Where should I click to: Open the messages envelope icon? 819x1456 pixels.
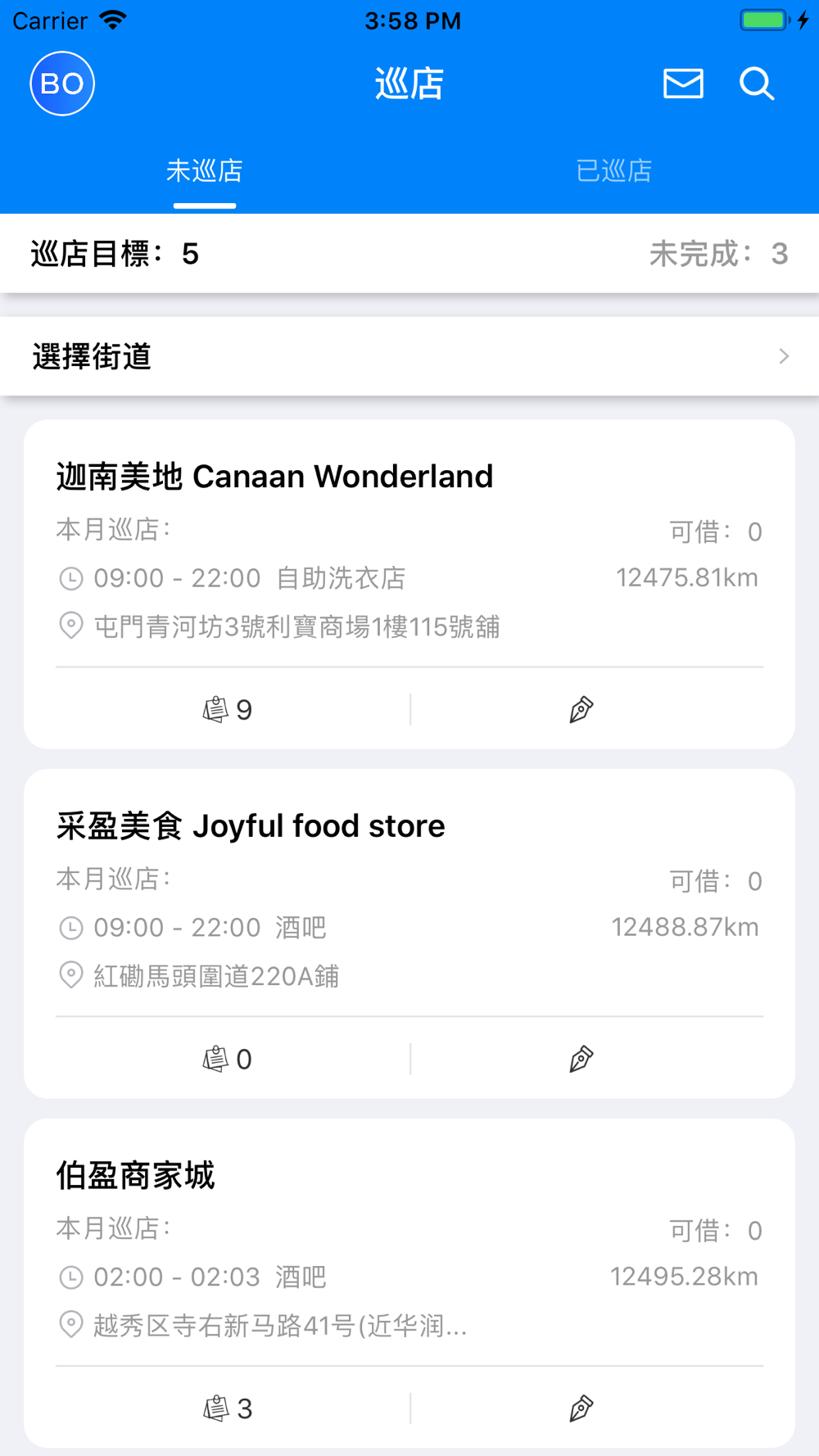683,84
